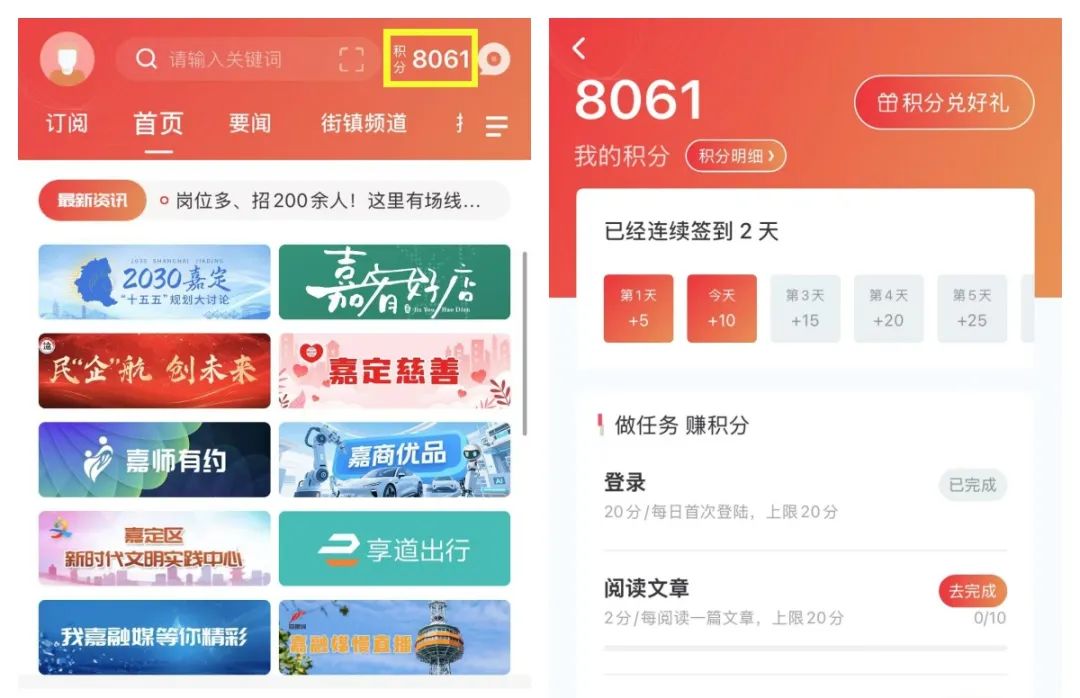This screenshot has width=1080, height=698.
Task: Open the channel list menu icon
Action: pyautogui.click(x=496, y=125)
